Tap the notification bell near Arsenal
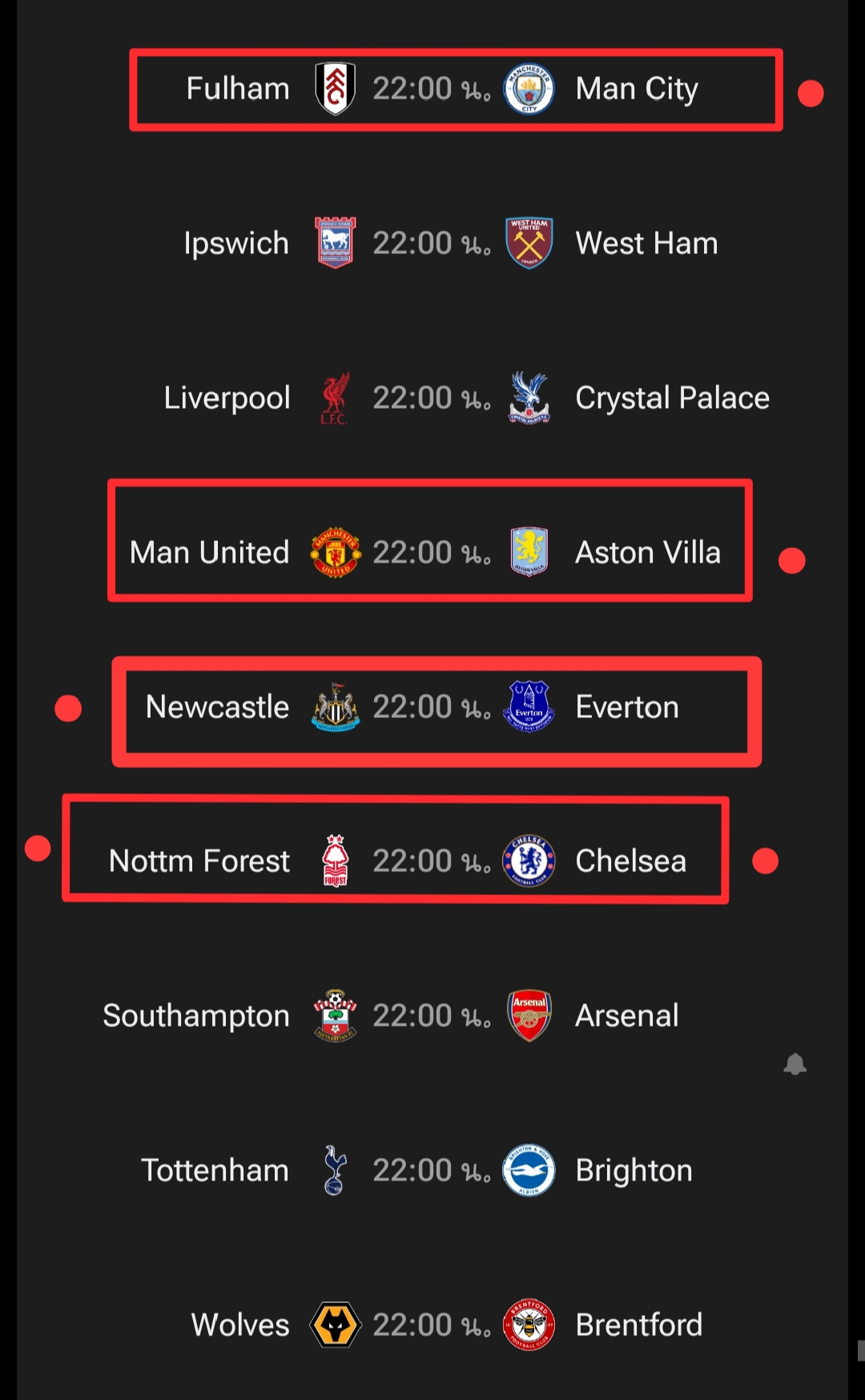The width and height of the screenshot is (865, 1400). coord(795,1064)
